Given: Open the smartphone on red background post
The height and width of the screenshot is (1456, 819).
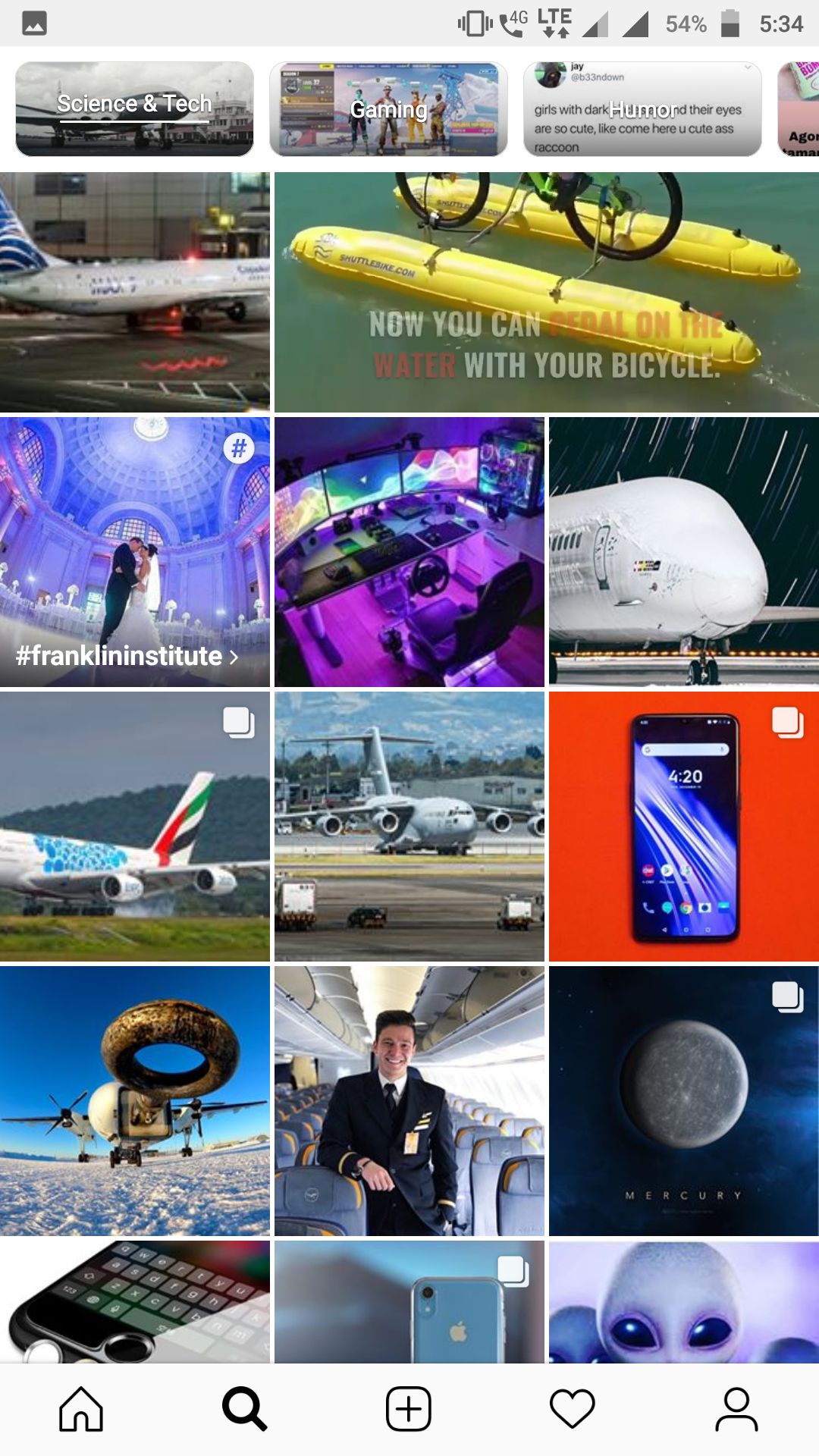Looking at the screenshot, I should pyautogui.click(x=683, y=826).
